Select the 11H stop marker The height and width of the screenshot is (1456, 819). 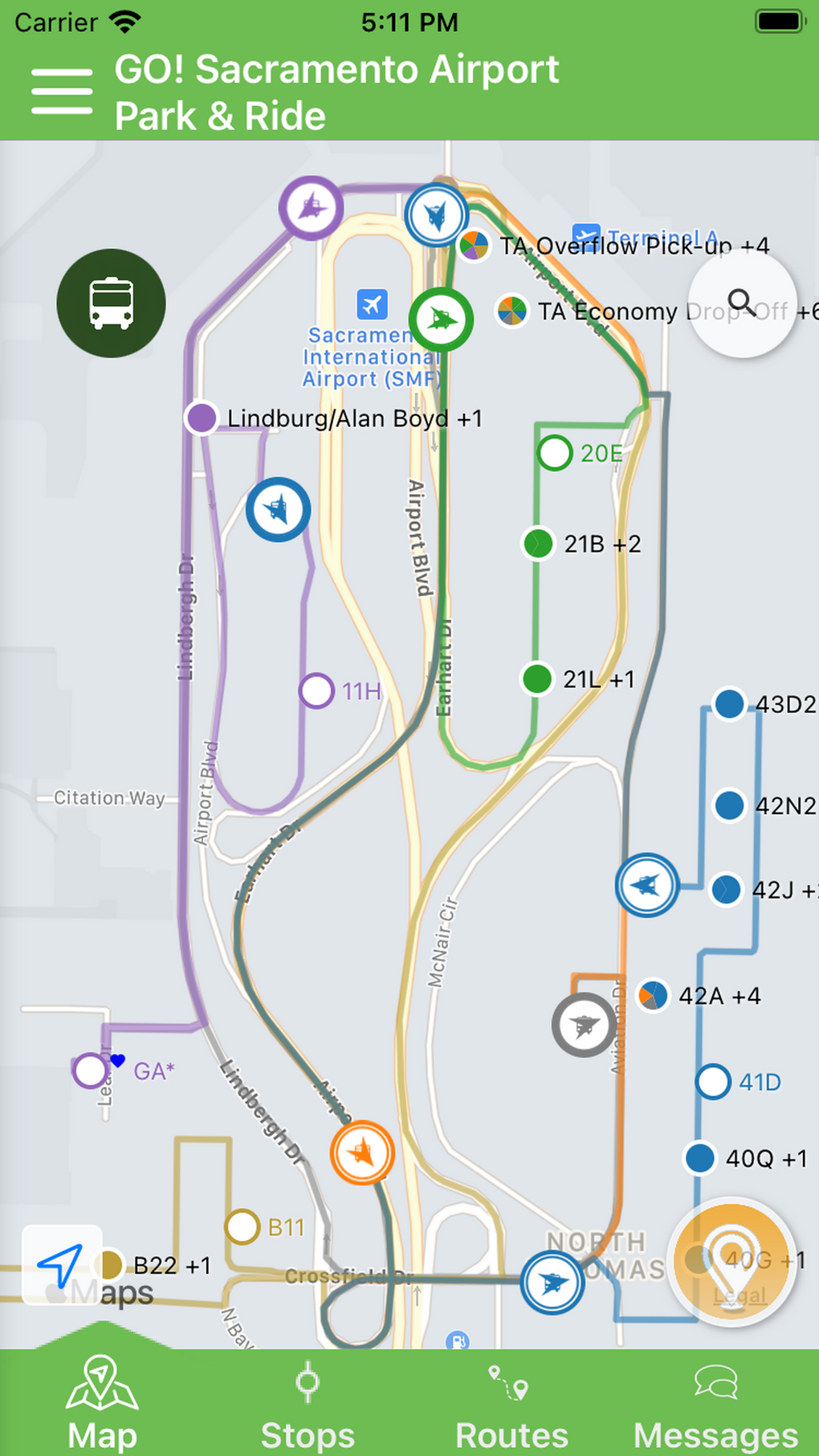coord(316,691)
